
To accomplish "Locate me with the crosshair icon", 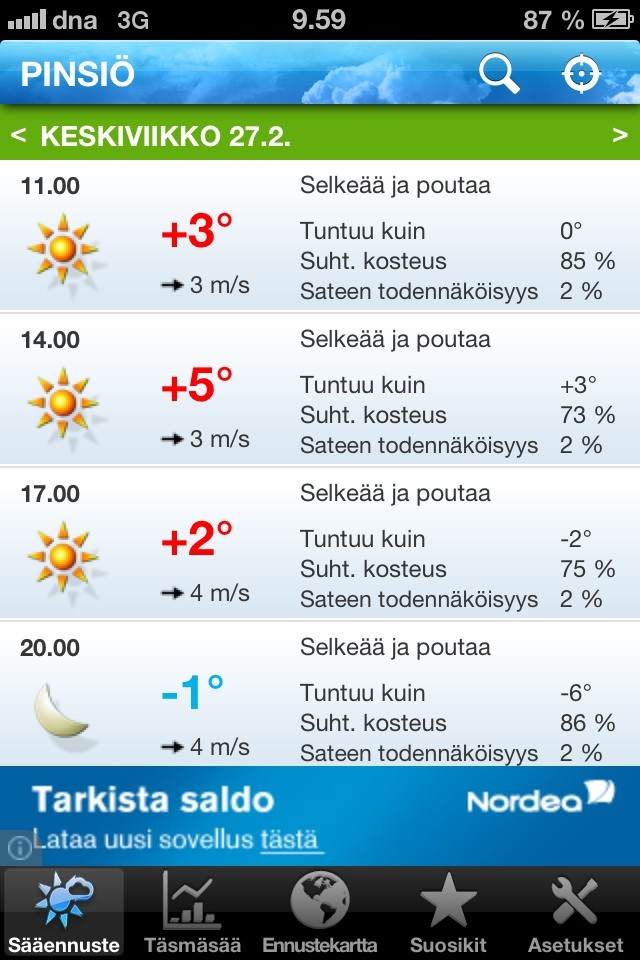I will tap(581, 75).
